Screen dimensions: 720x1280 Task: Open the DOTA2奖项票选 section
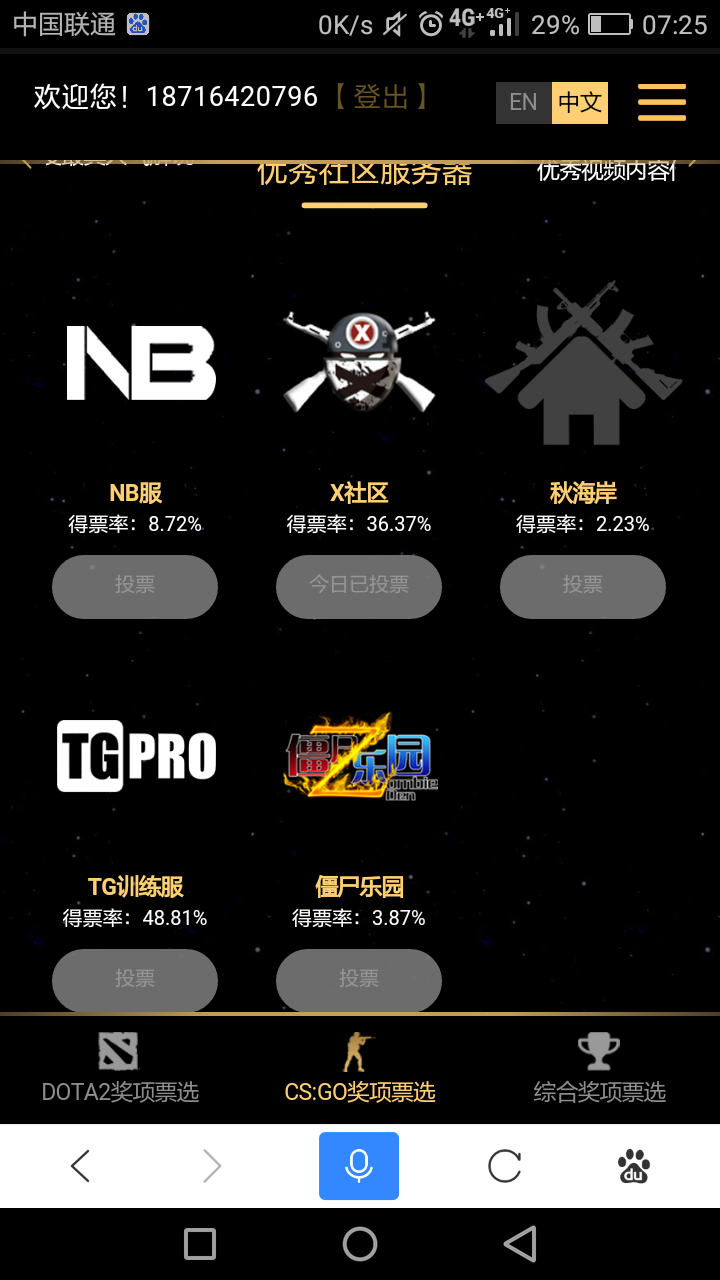click(119, 1092)
